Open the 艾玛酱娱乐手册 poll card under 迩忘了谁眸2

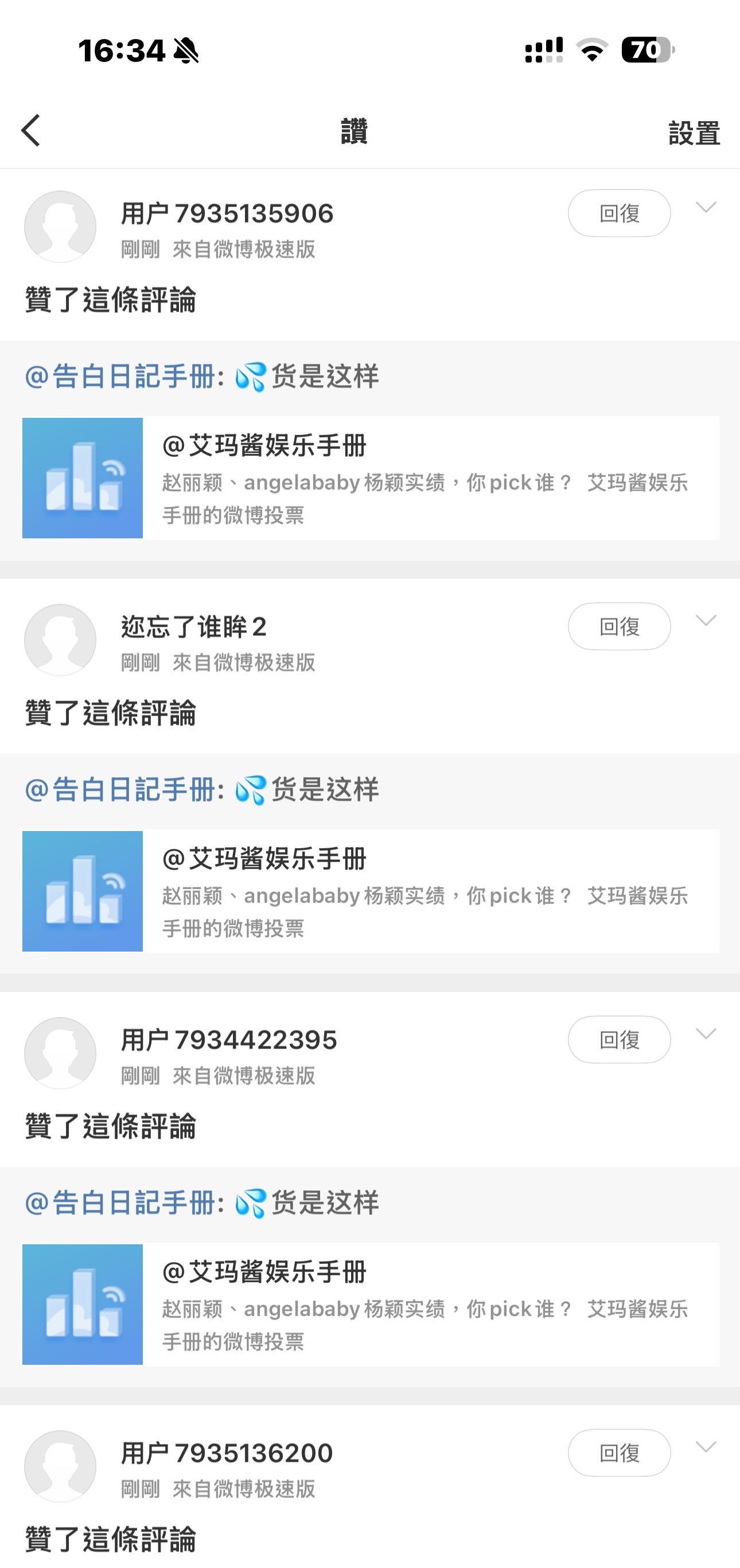(371, 891)
